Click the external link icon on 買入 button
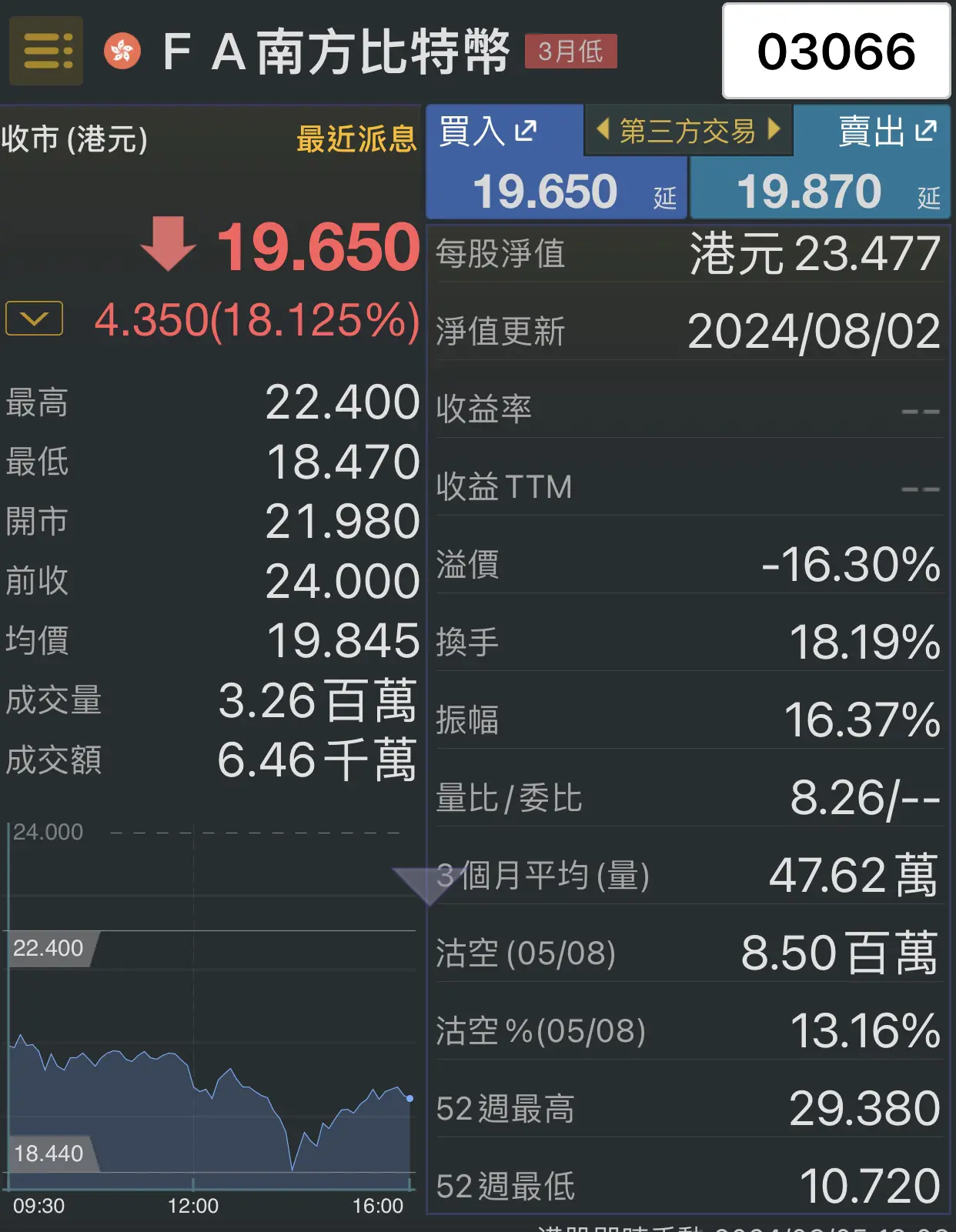Viewport: 956px width, 1232px height. tap(524, 132)
